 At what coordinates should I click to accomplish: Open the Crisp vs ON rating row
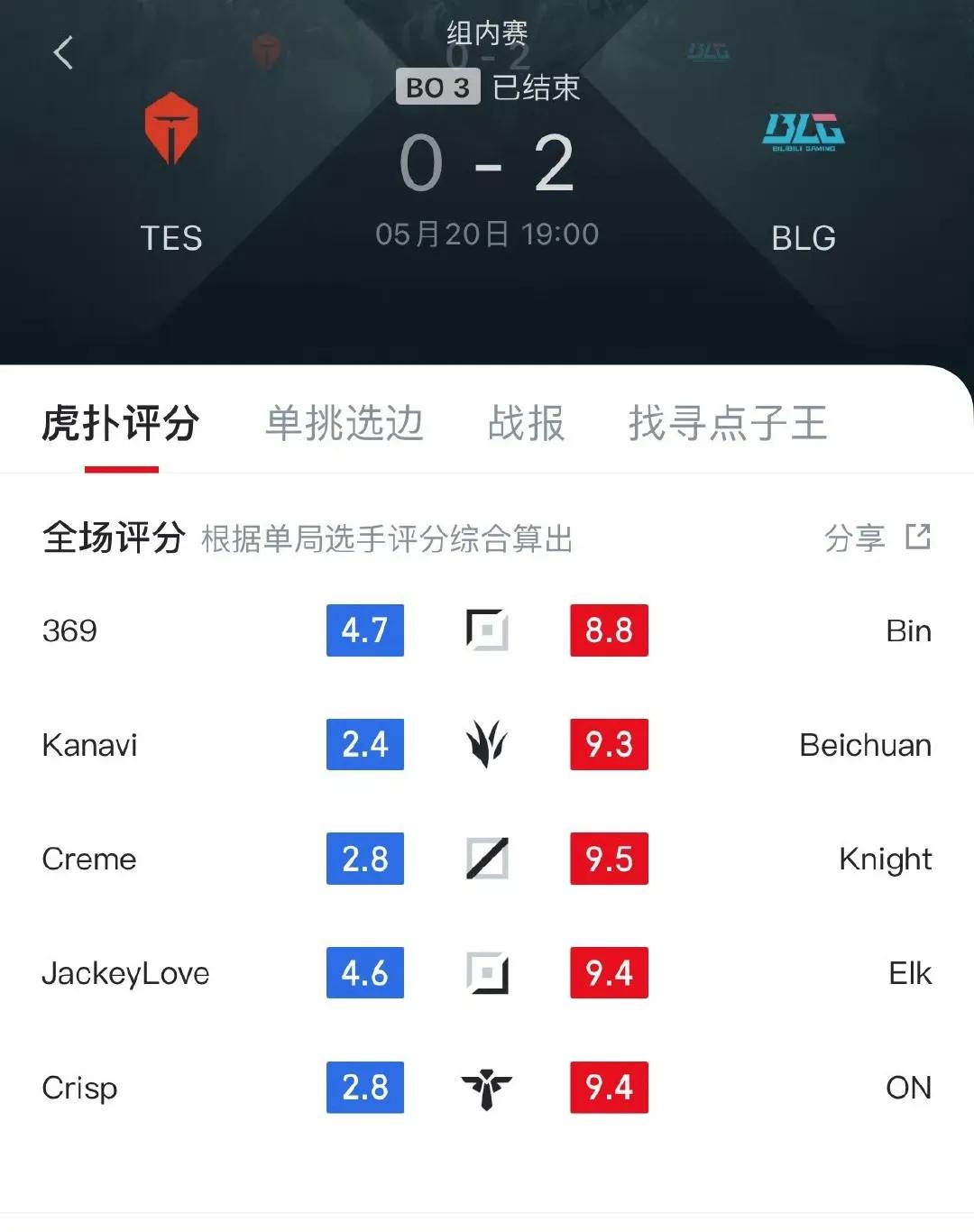point(487,1088)
